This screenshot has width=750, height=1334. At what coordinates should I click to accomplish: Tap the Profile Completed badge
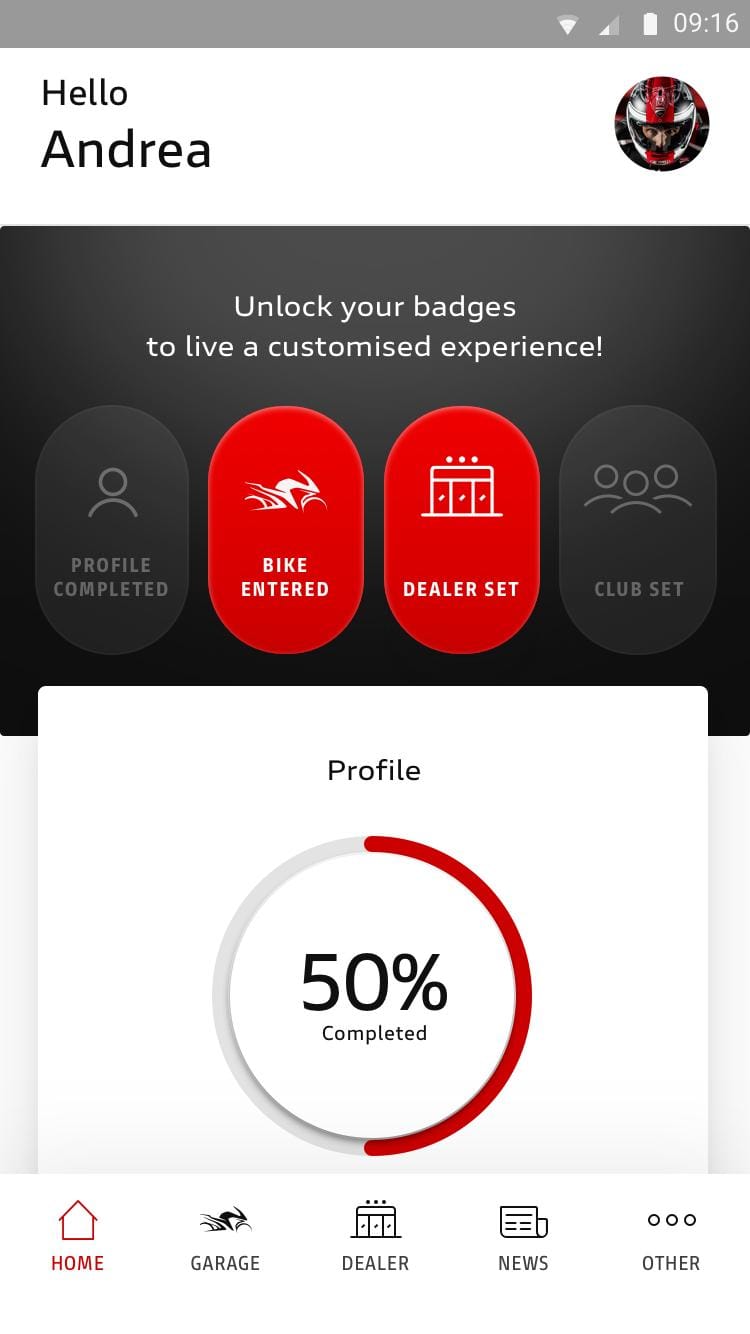click(x=111, y=529)
